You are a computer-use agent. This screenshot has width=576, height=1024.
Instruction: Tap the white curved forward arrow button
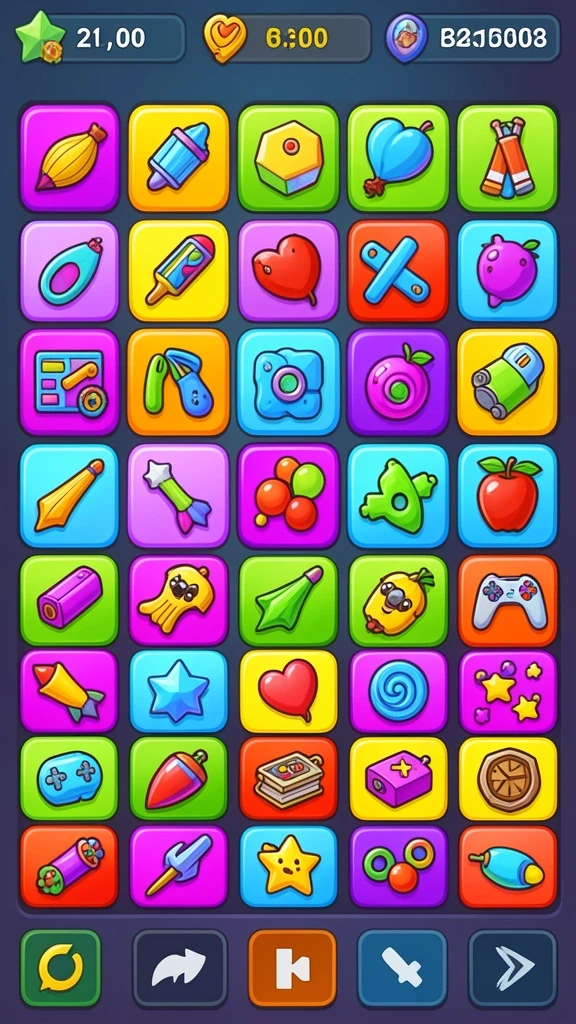tap(180, 968)
